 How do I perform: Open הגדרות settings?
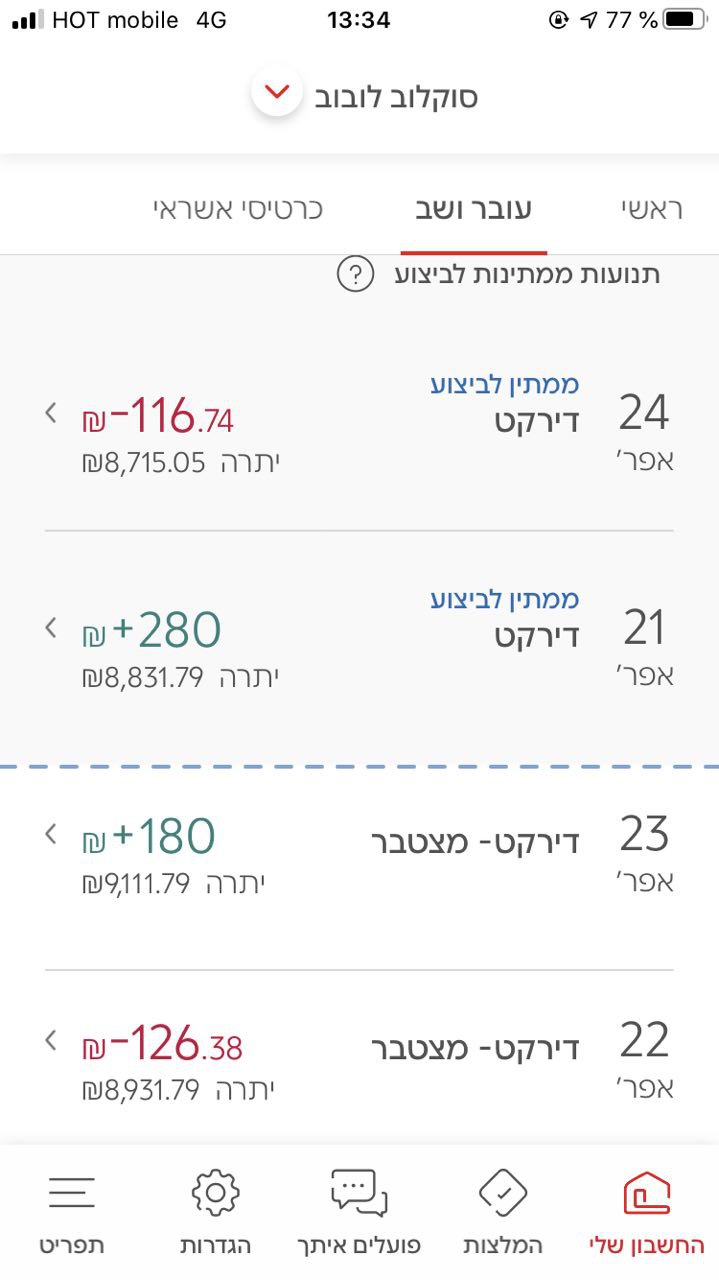coord(215,1214)
